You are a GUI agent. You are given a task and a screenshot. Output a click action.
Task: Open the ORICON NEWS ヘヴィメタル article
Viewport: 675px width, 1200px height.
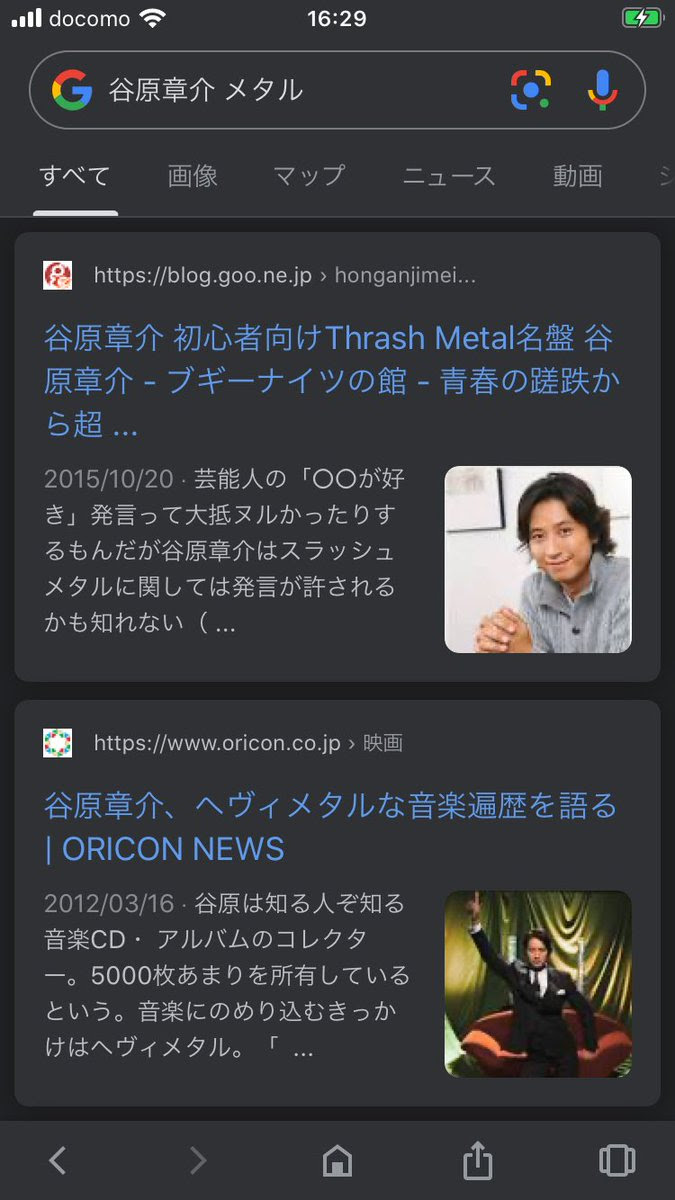[x=330, y=826]
